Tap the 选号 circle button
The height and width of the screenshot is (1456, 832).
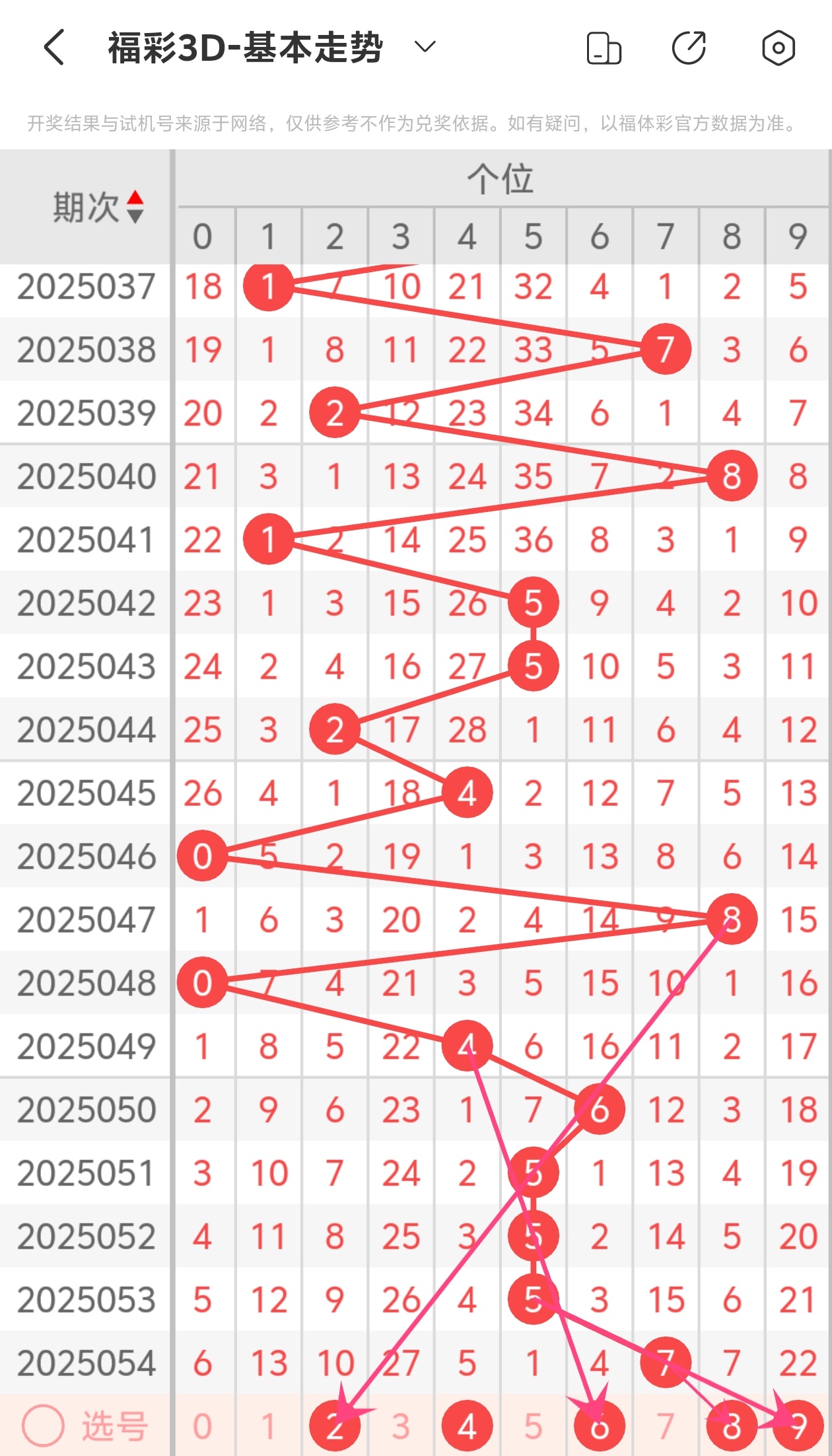pyautogui.click(x=44, y=1426)
